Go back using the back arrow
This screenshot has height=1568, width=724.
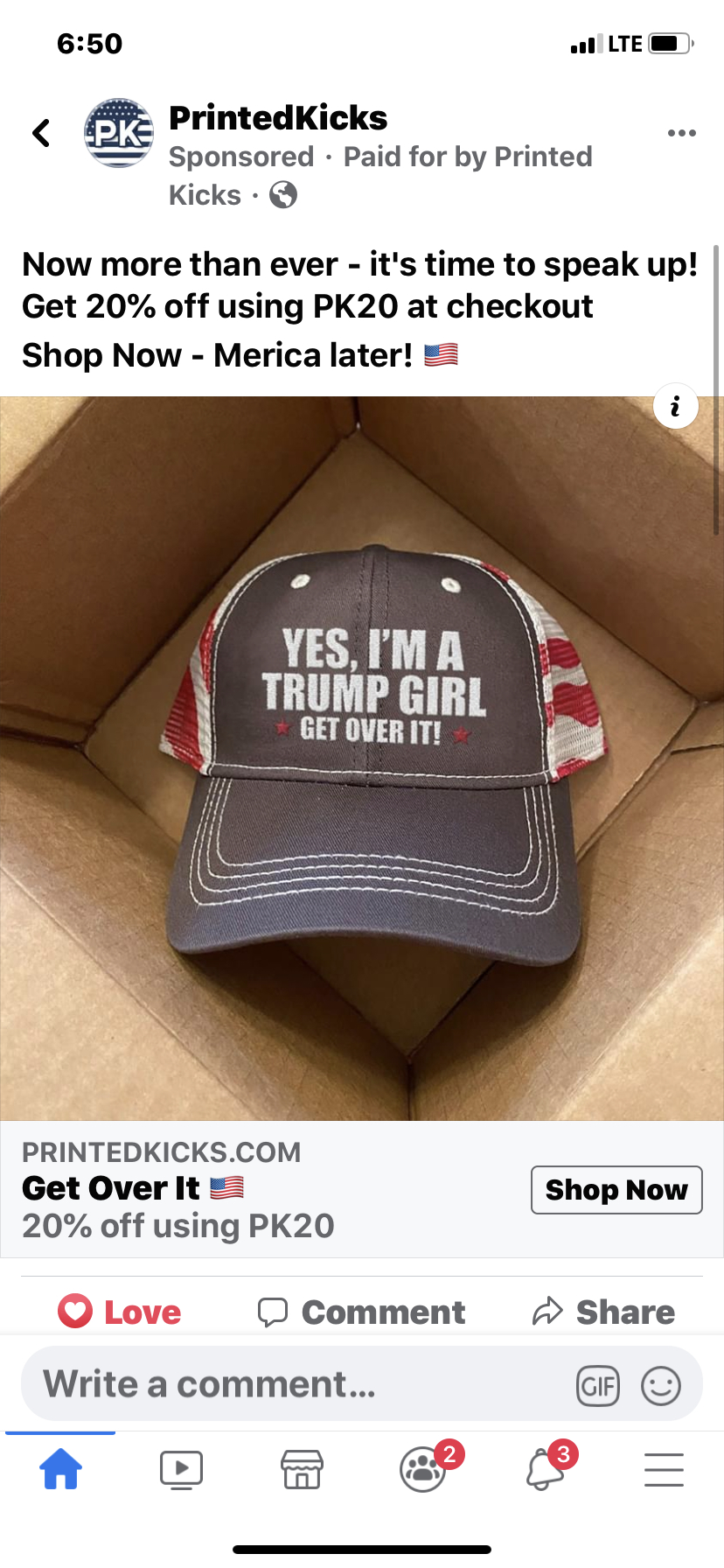[41, 133]
